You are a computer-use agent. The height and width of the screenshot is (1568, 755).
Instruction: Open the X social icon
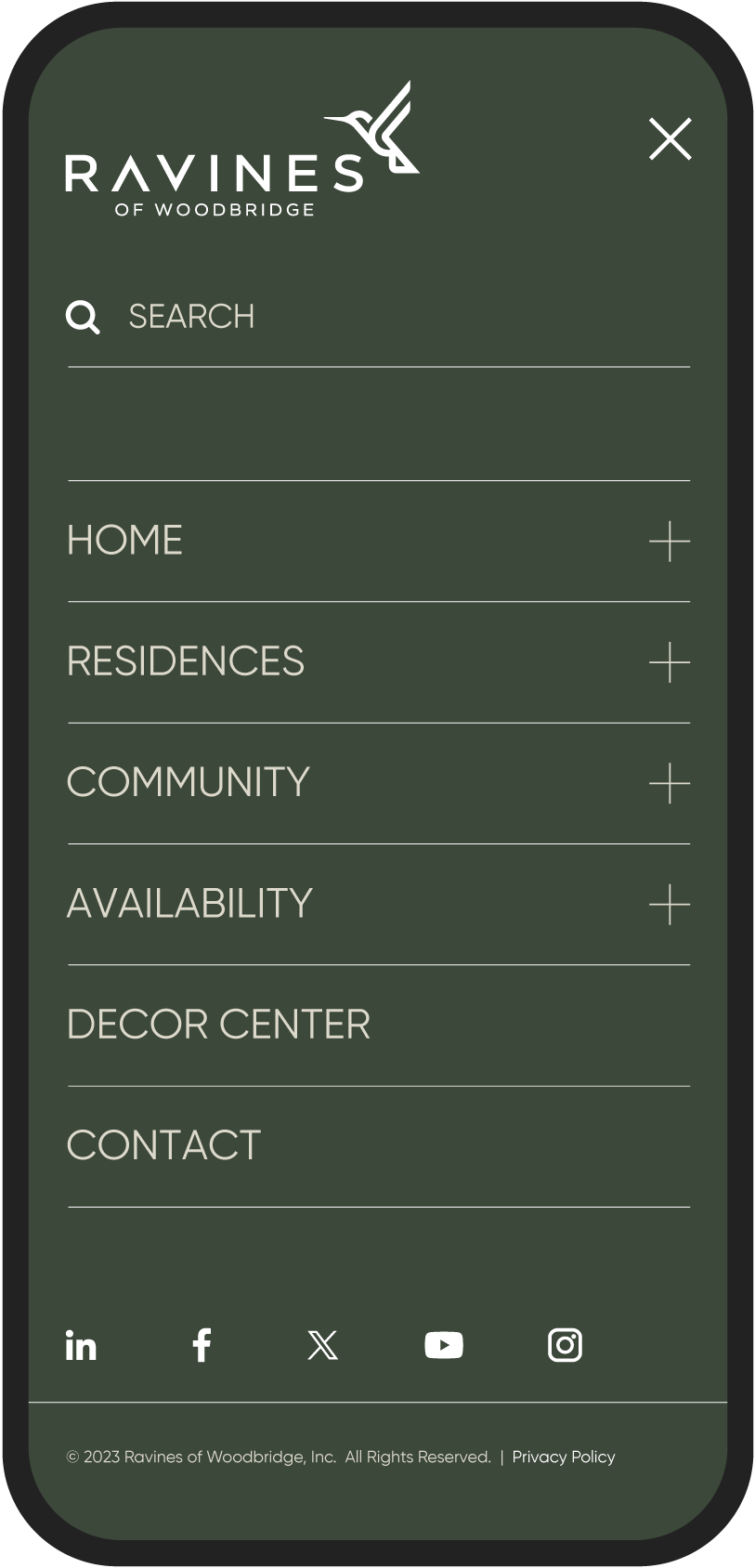[x=322, y=1345]
